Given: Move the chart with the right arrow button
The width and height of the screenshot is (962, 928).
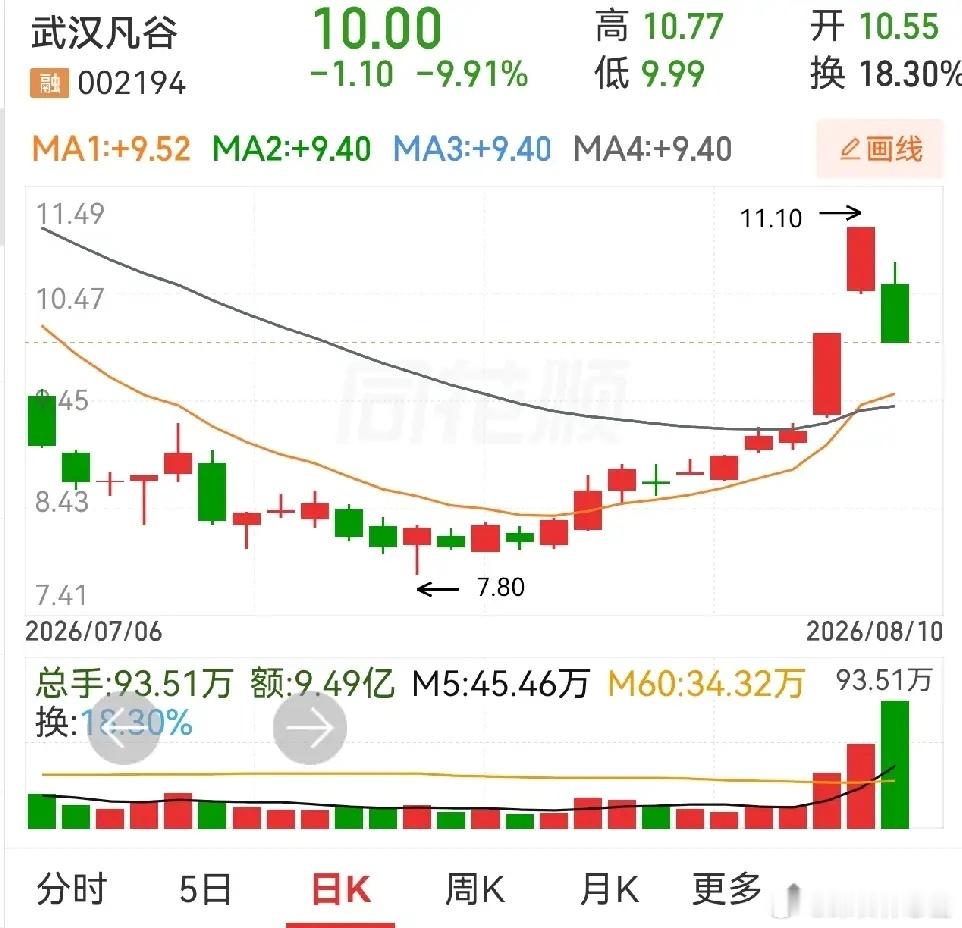Looking at the screenshot, I should 310,727.
